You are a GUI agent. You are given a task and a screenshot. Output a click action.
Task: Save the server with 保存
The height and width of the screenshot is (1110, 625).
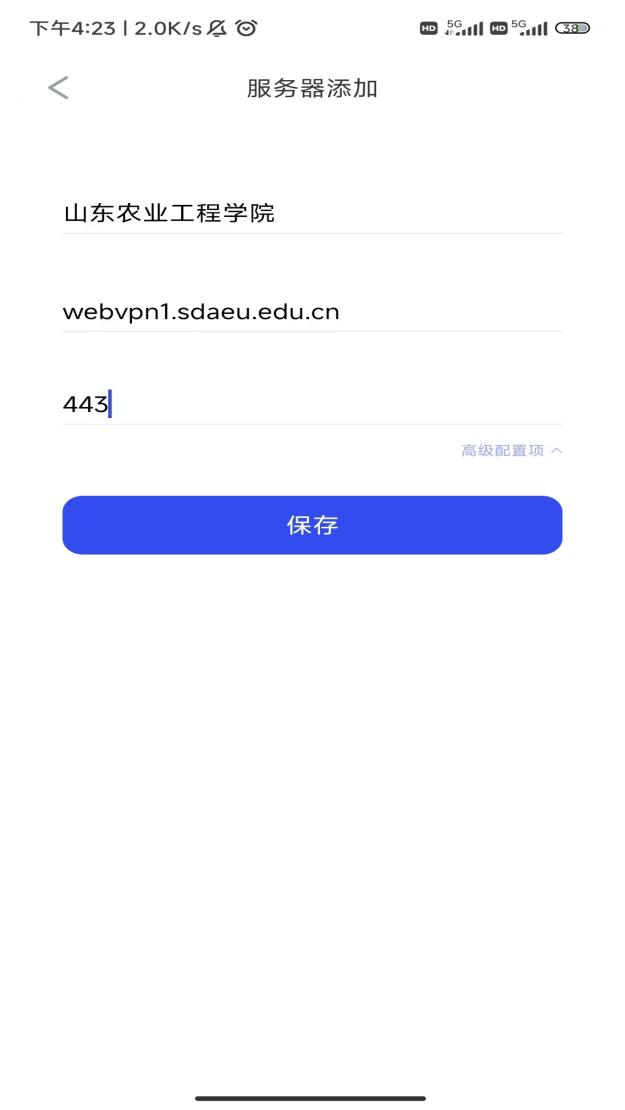(312, 525)
